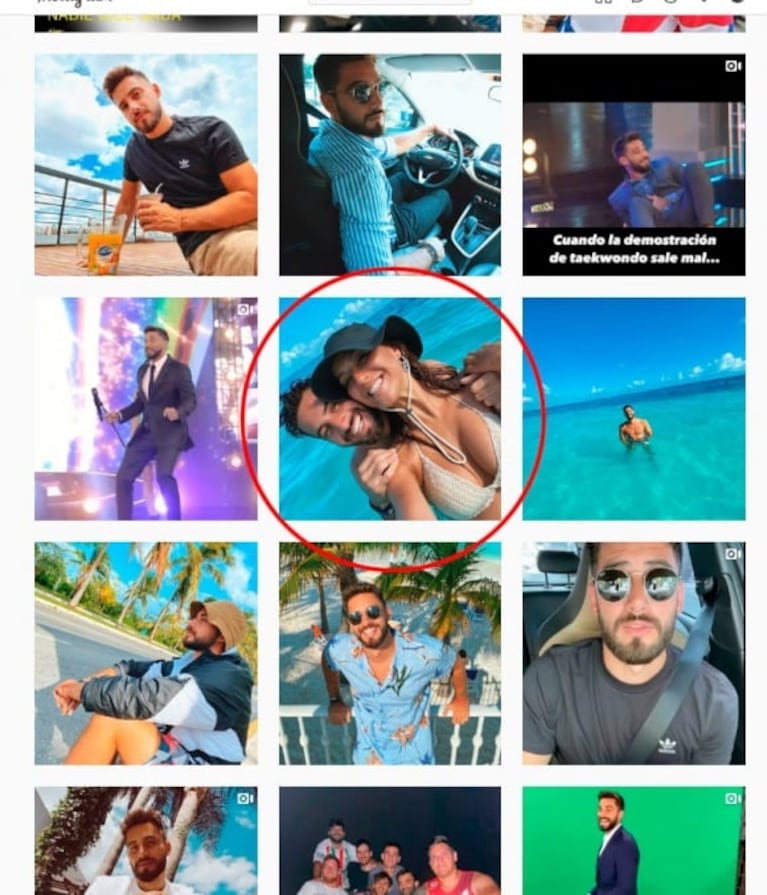
Task: Open the car selfie with mirrored sunglasses
Action: coord(633,653)
